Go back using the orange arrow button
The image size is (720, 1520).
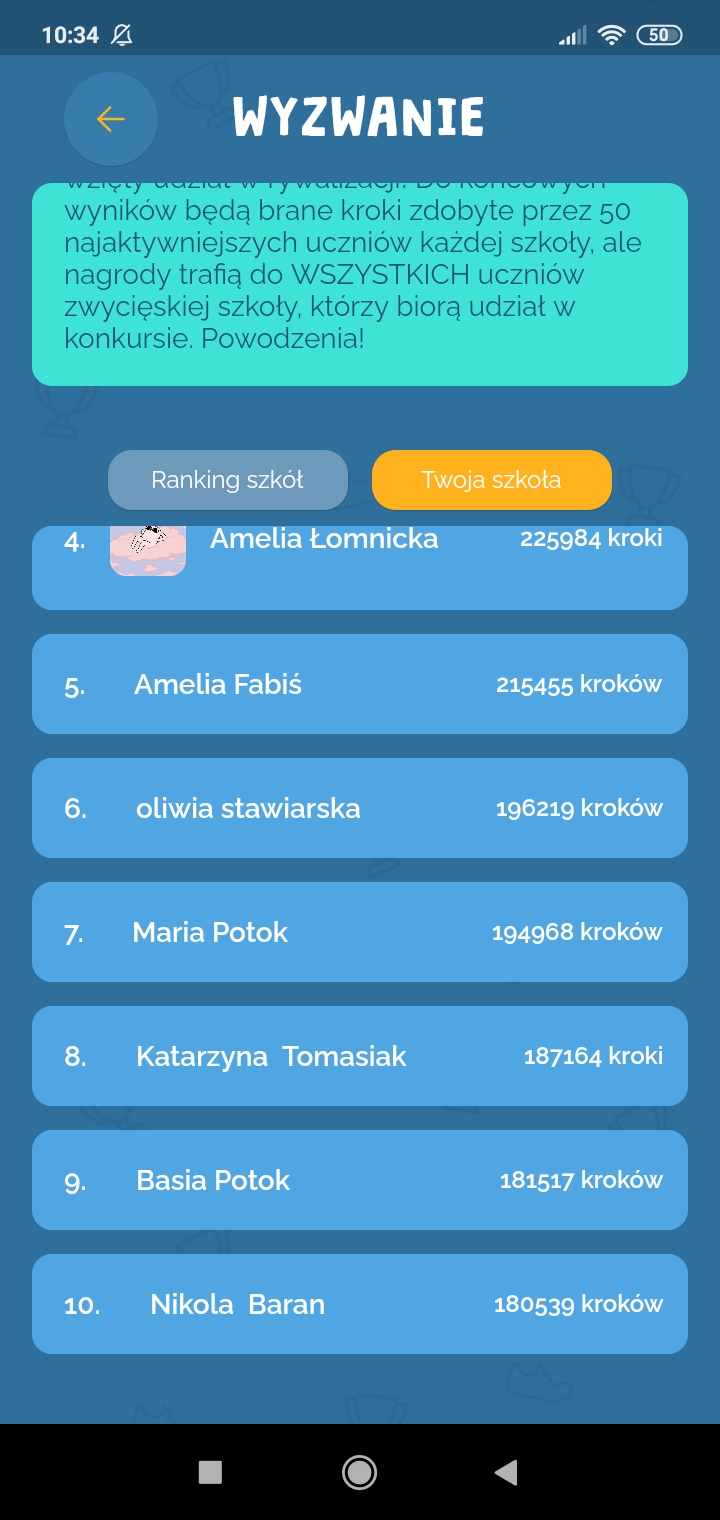[x=110, y=119]
